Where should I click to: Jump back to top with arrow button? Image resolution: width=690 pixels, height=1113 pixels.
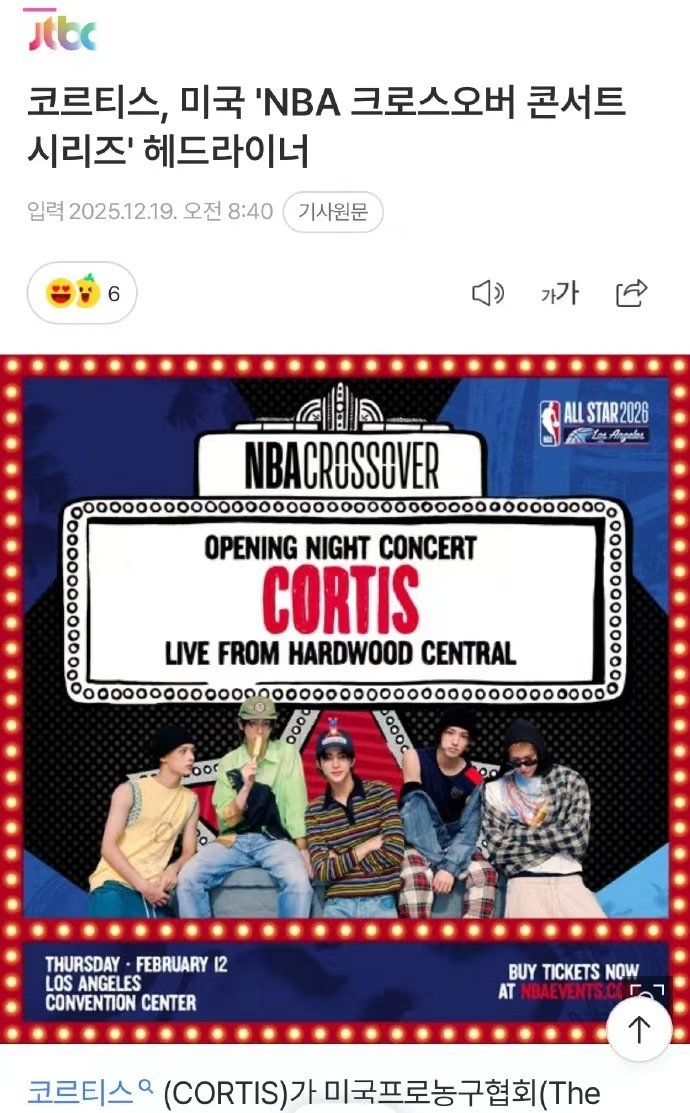(639, 1029)
